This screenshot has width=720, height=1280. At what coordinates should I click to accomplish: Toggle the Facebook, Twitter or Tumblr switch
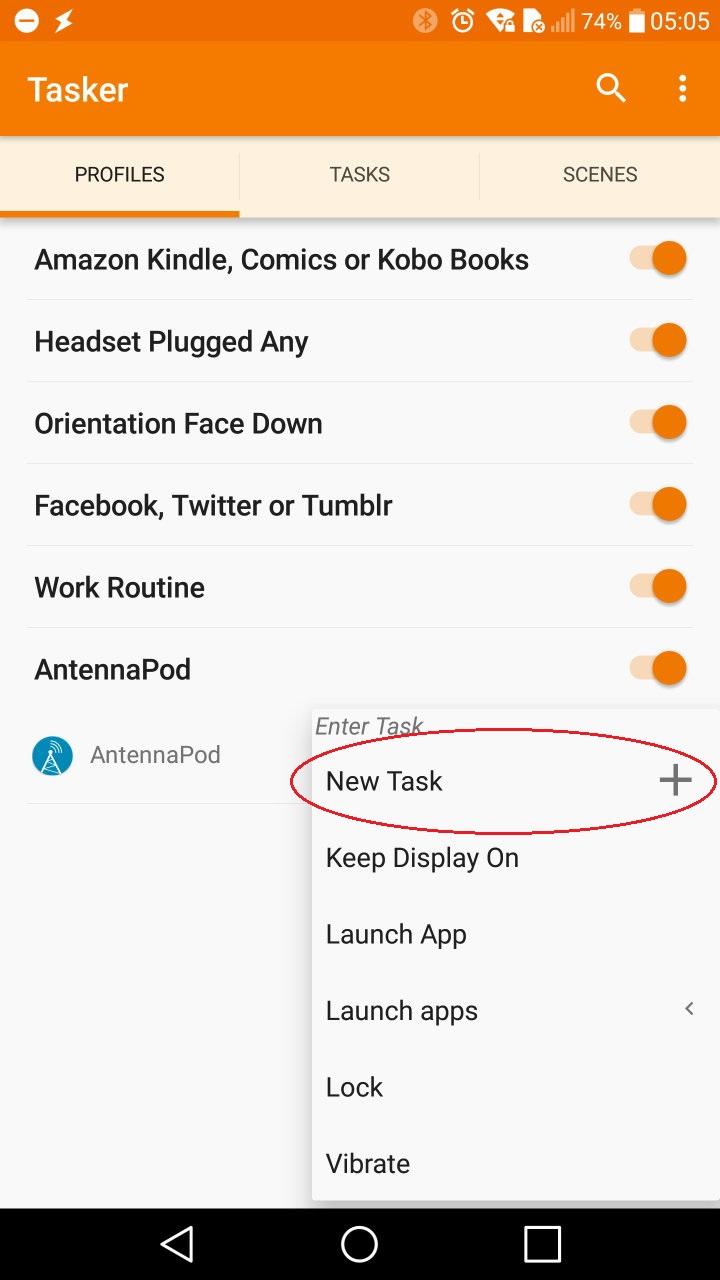(x=660, y=505)
